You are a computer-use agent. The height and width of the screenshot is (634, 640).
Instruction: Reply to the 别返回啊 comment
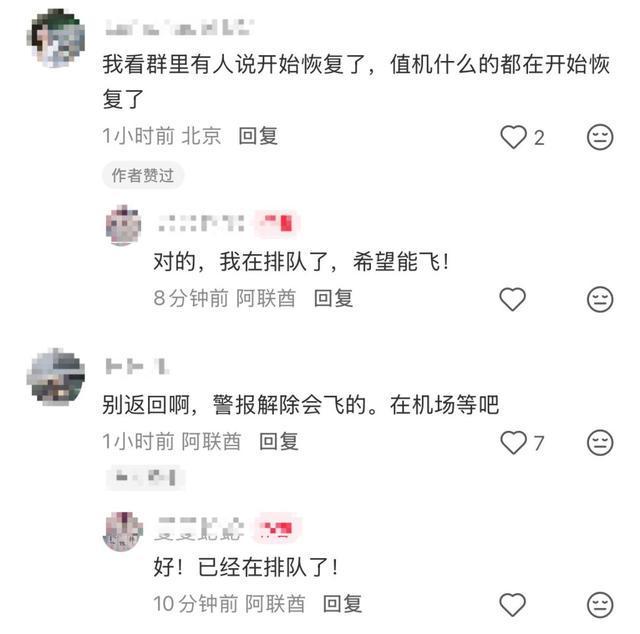click(279, 441)
